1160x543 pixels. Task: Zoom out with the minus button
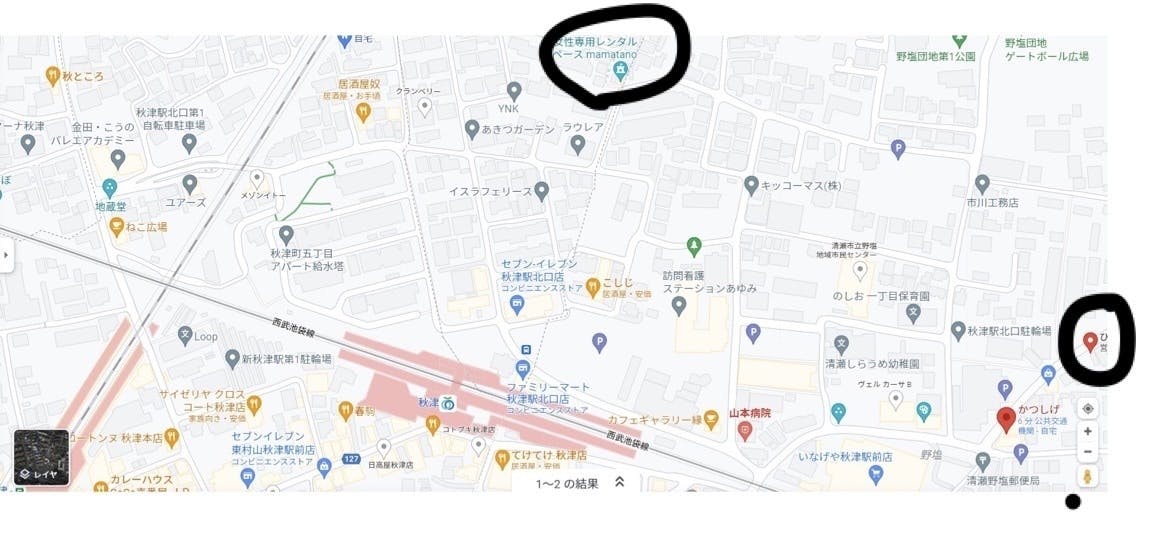click(1088, 452)
